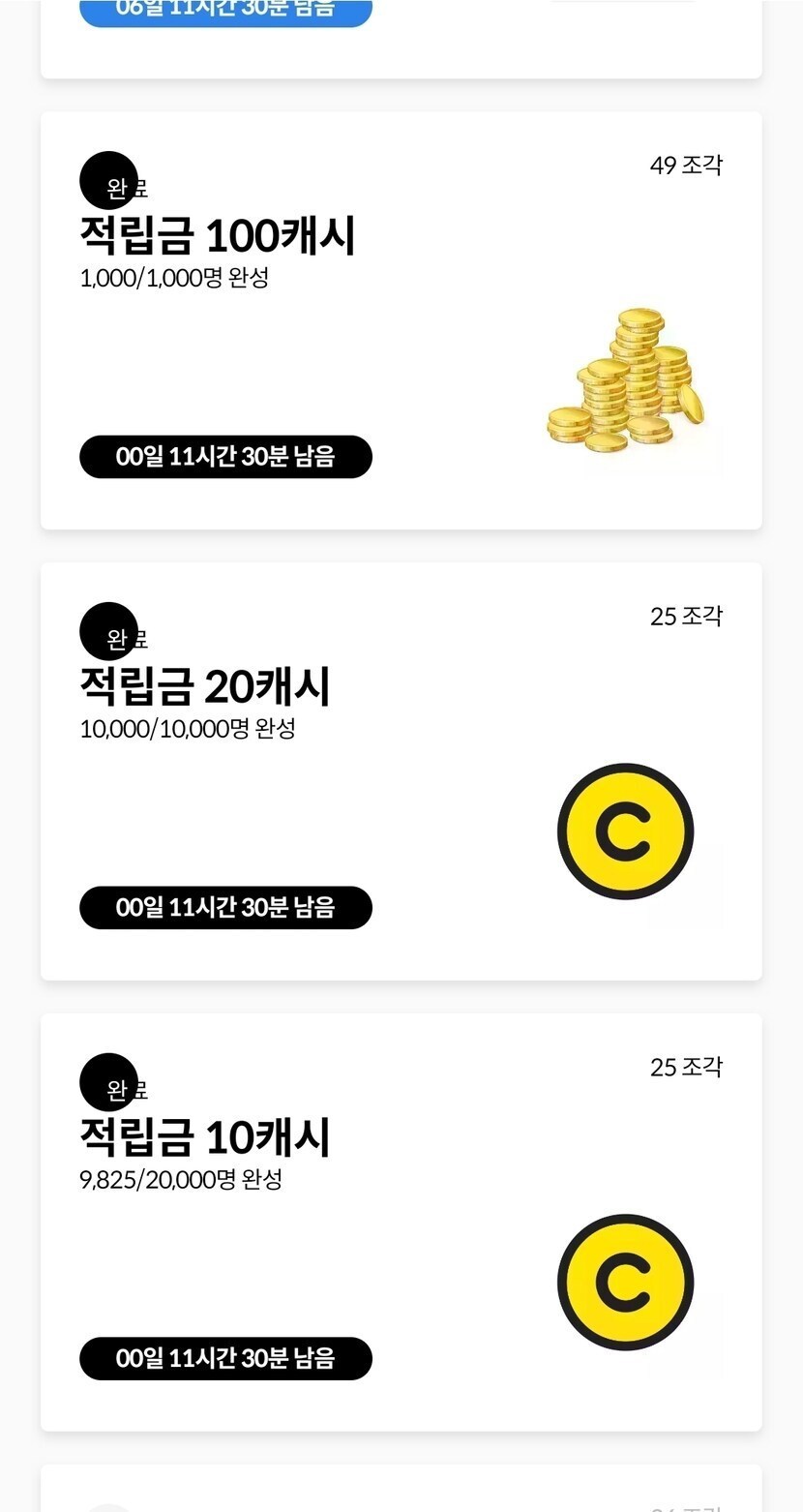The image size is (803, 1512).
Task: Select the 적립금 20캐시 reward card
Action: (401, 771)
